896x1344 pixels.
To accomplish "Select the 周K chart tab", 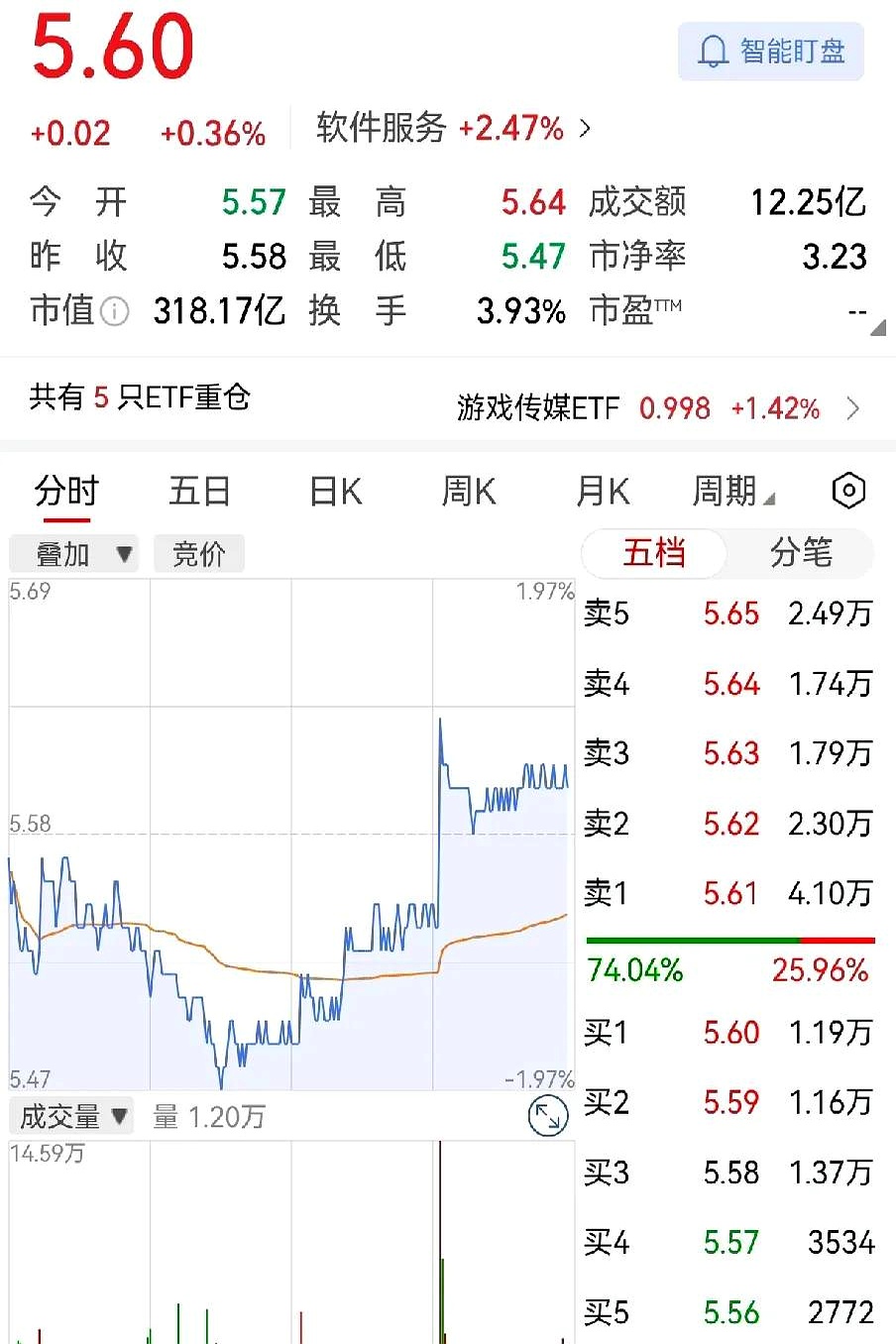I will (469, 491).
